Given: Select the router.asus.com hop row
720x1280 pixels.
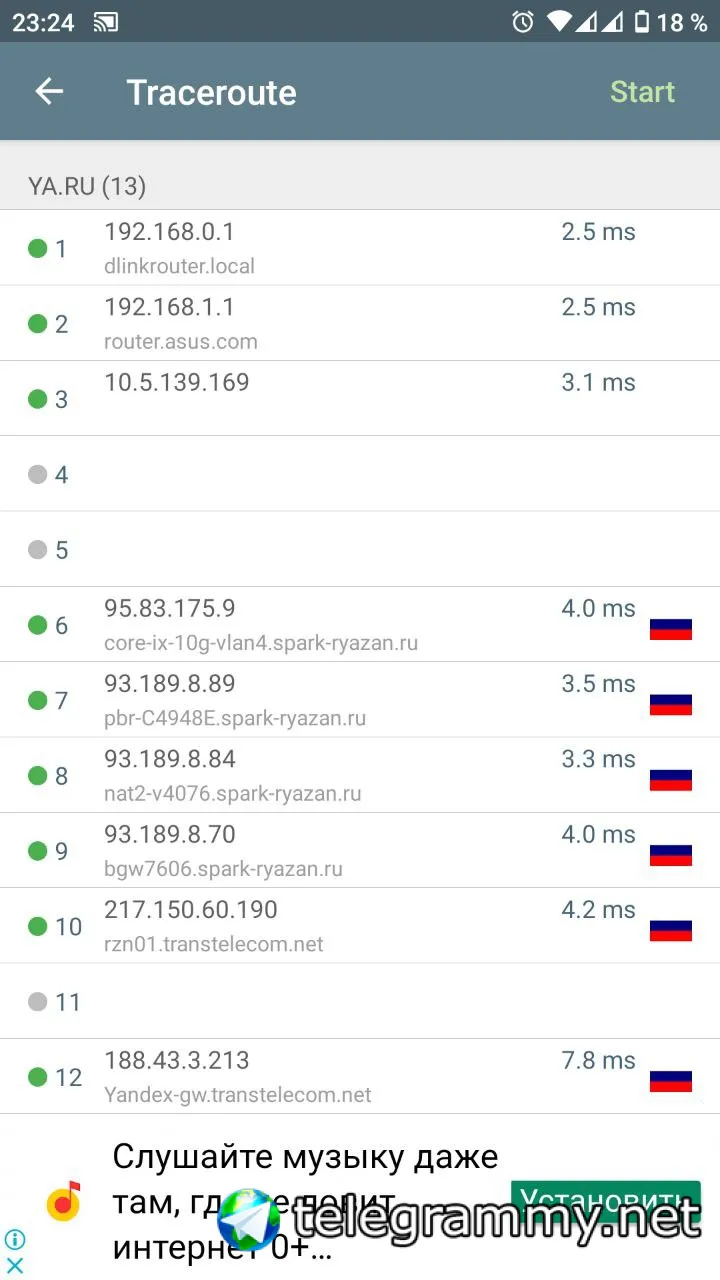Looking at the screenshot, I should coord(360,323).
